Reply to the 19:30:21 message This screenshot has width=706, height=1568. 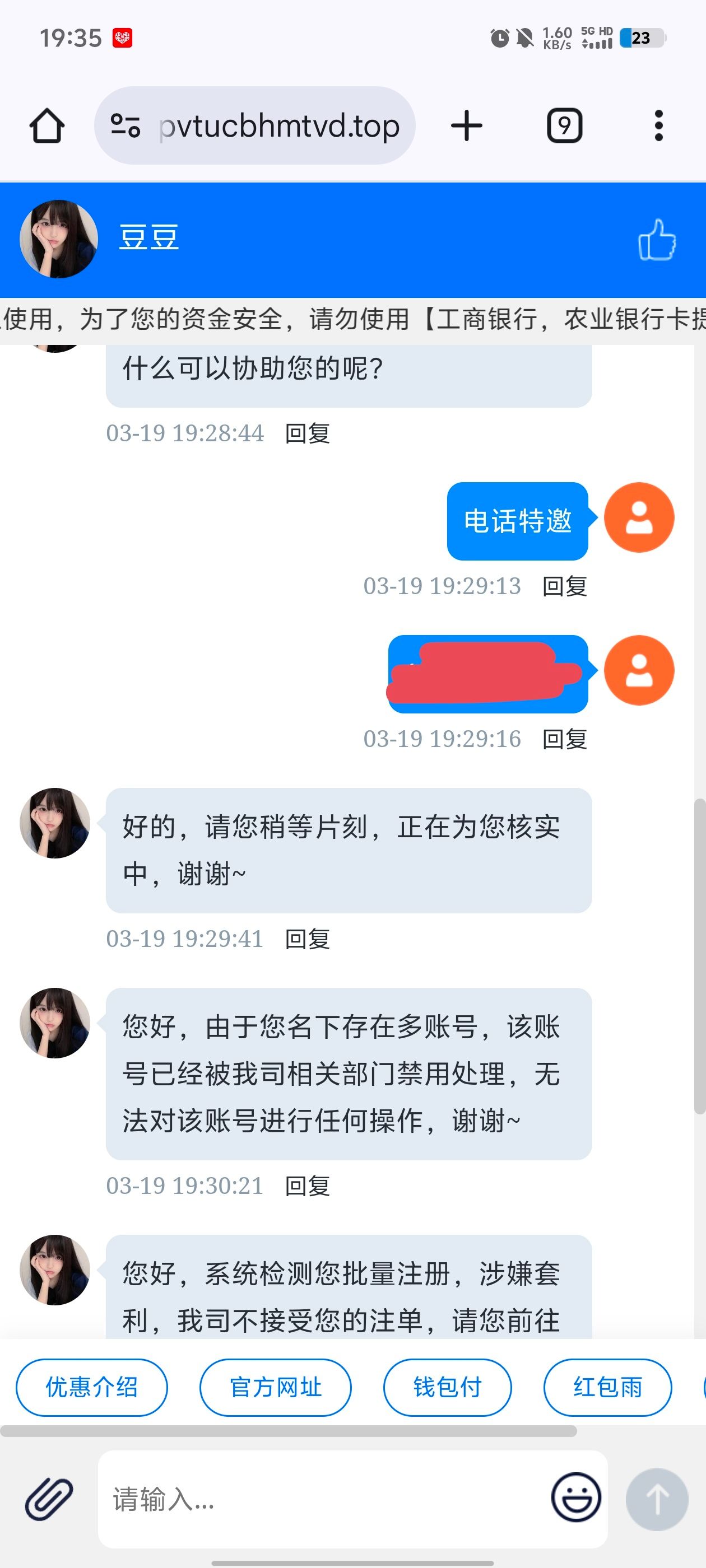[308, 1186]
